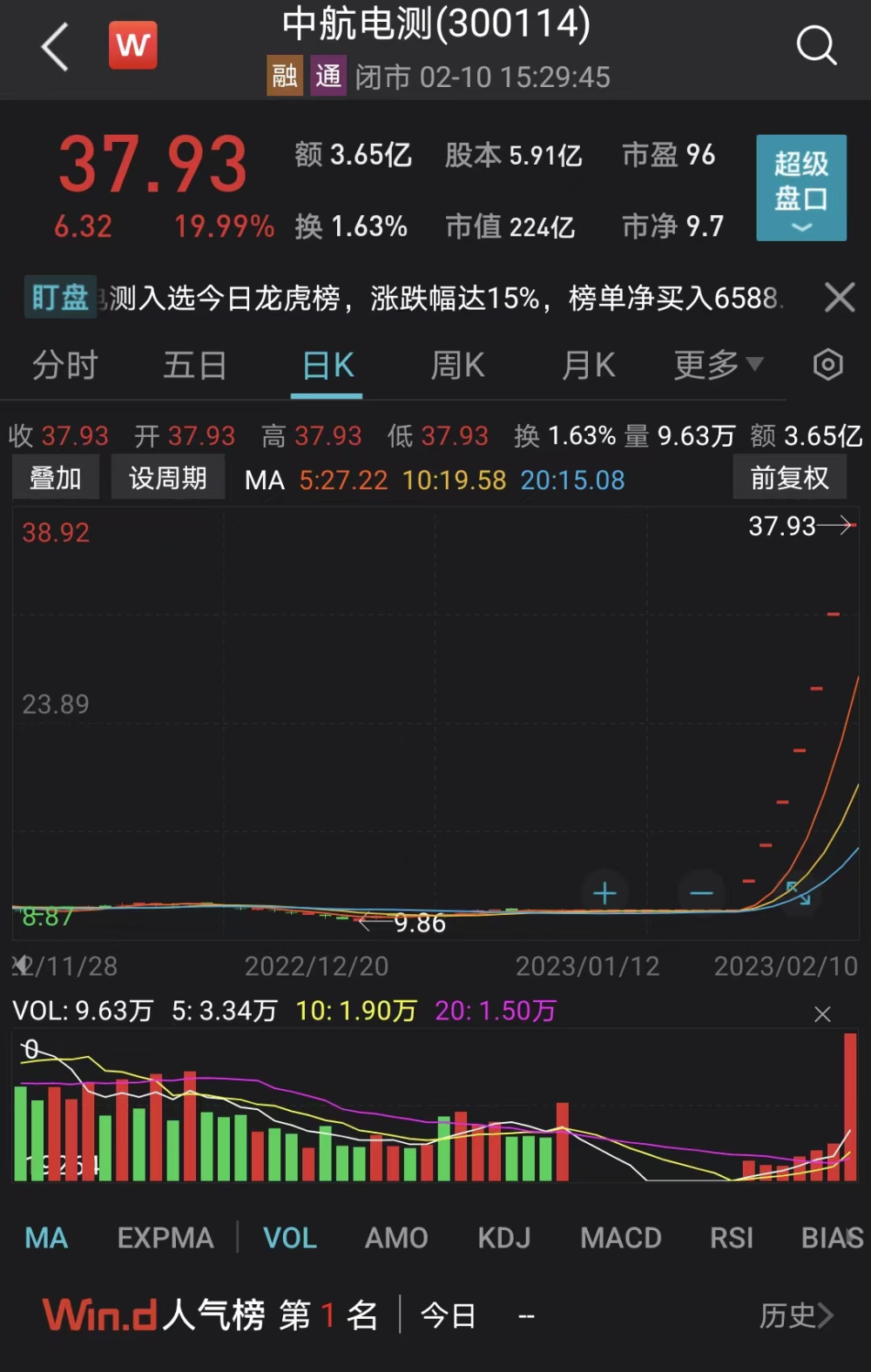Zoom in the K-line chart with plus
Screen dimensions: 871x1372
point(604,893)
